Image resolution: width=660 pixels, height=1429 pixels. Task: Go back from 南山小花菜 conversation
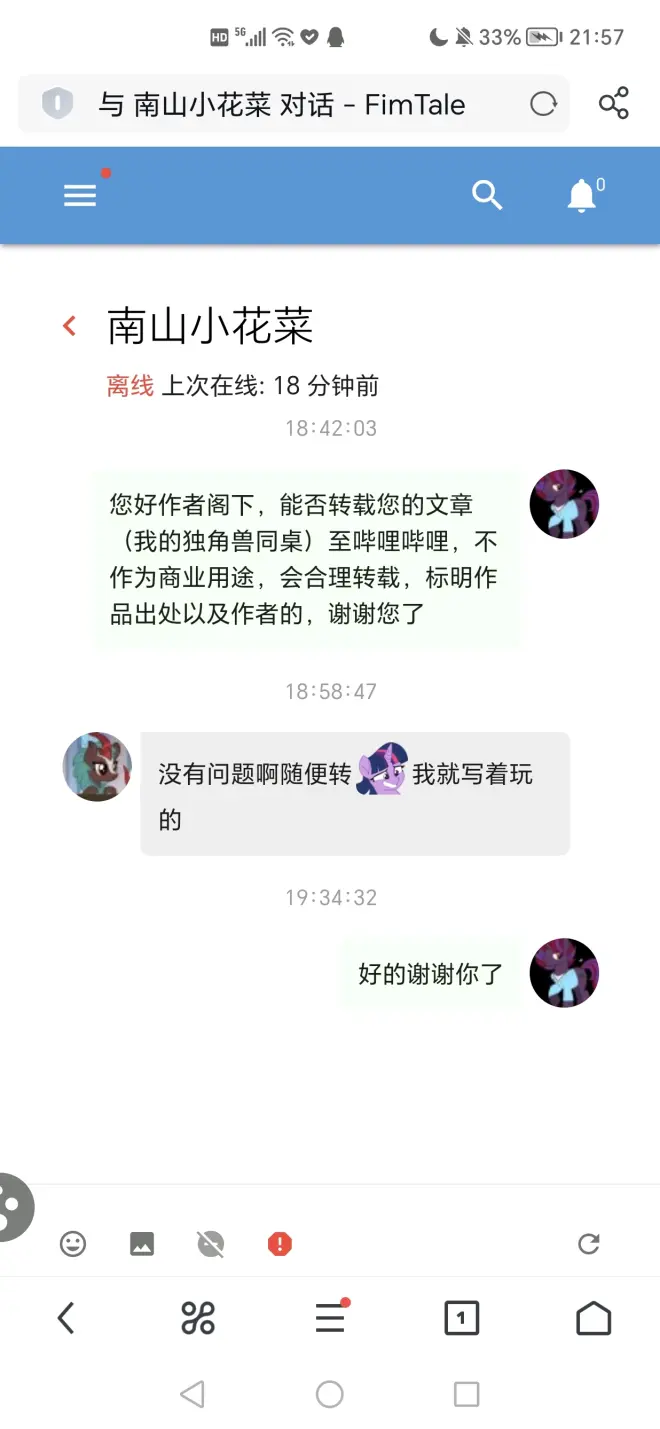tap(70, 326)
